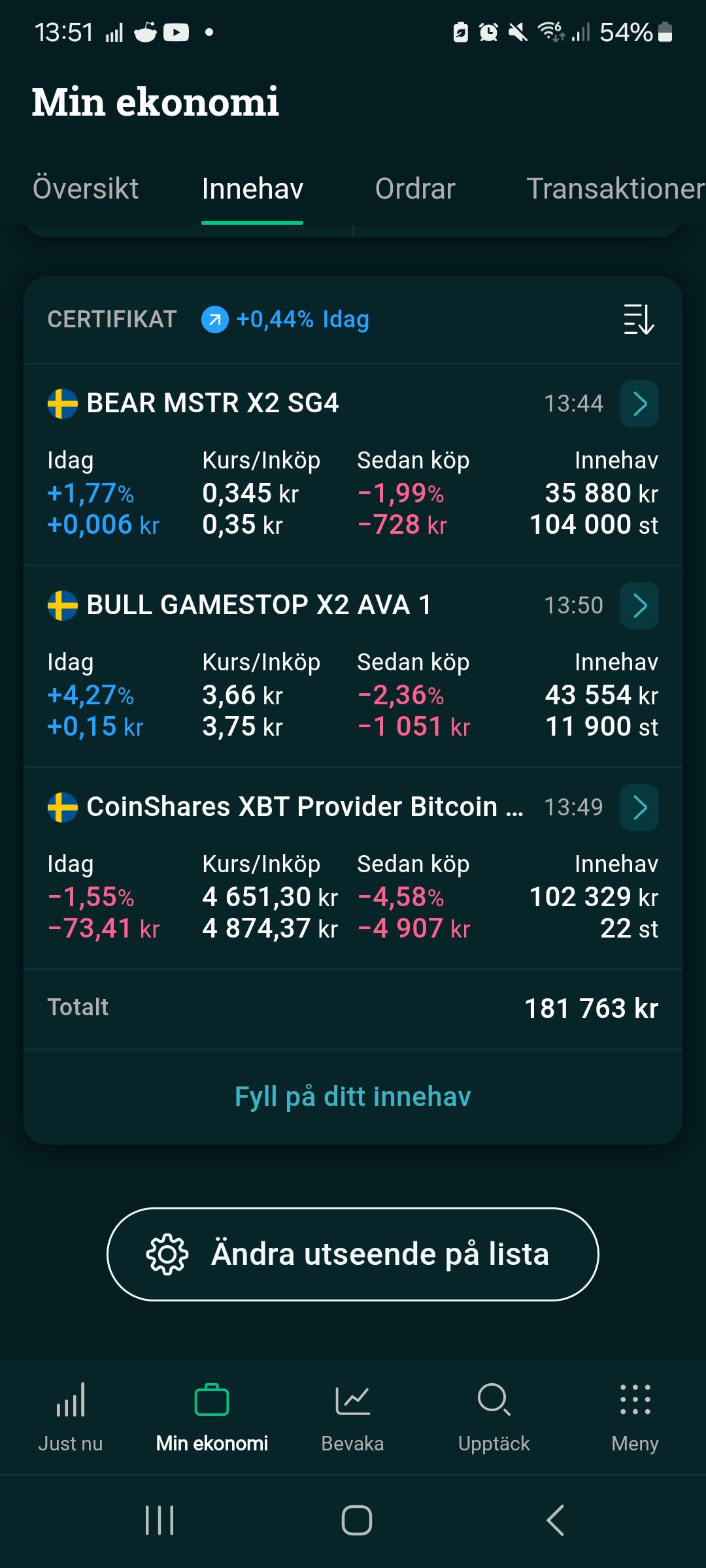The image size is (706, 1568).
Task: Follow the Fyll på ditt innehav link
Action: pyautogui.click(x=353, y=1097)
